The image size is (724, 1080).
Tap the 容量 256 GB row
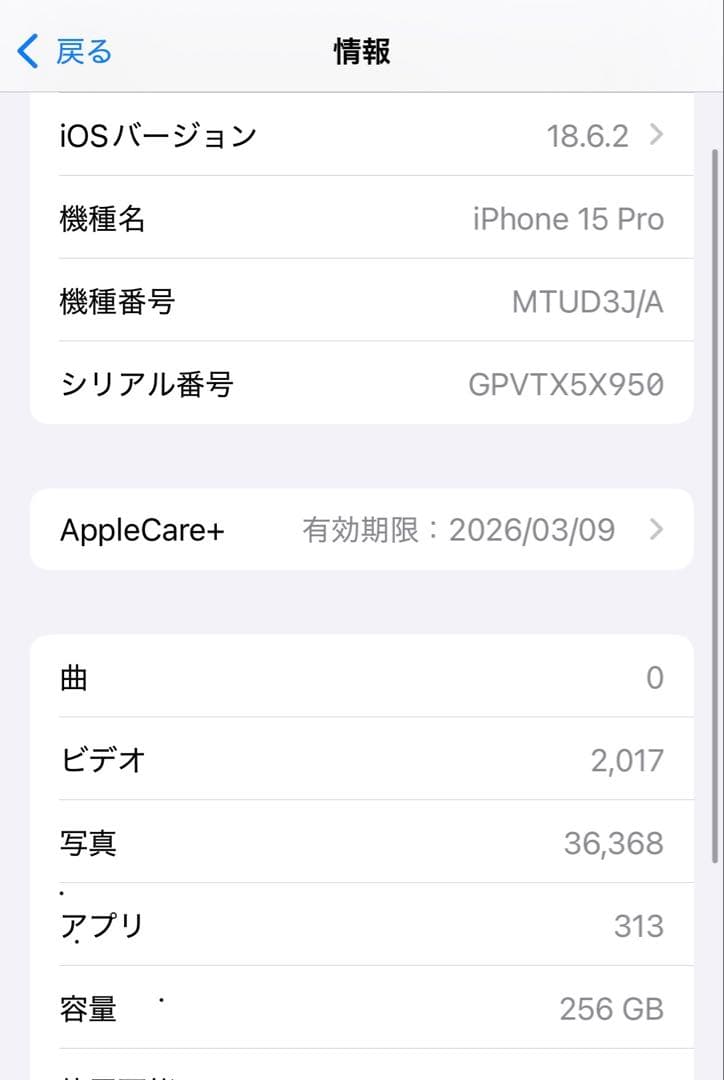360,1009
